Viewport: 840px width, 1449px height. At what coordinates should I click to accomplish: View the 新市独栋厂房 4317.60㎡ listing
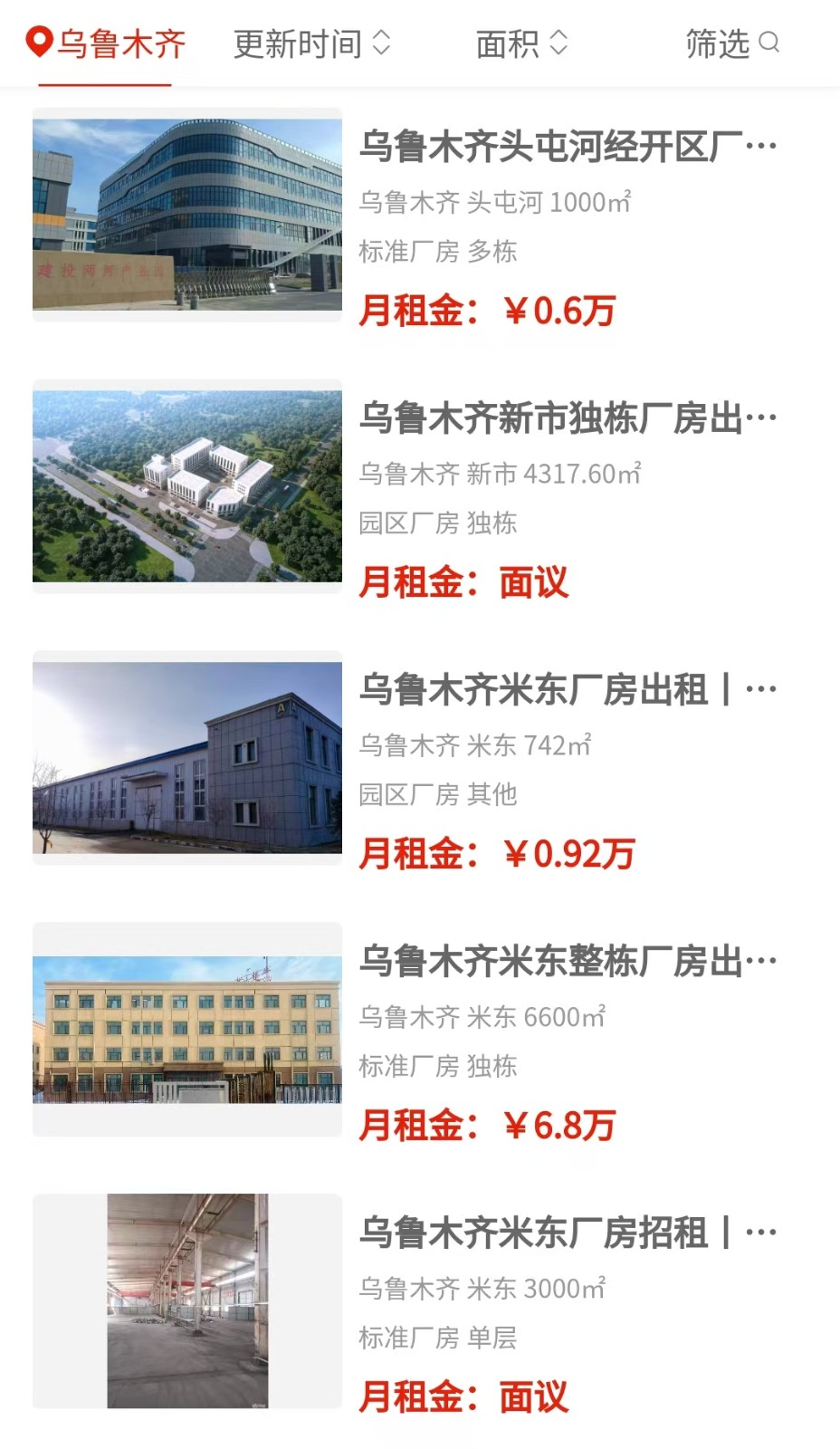point(567,418)
